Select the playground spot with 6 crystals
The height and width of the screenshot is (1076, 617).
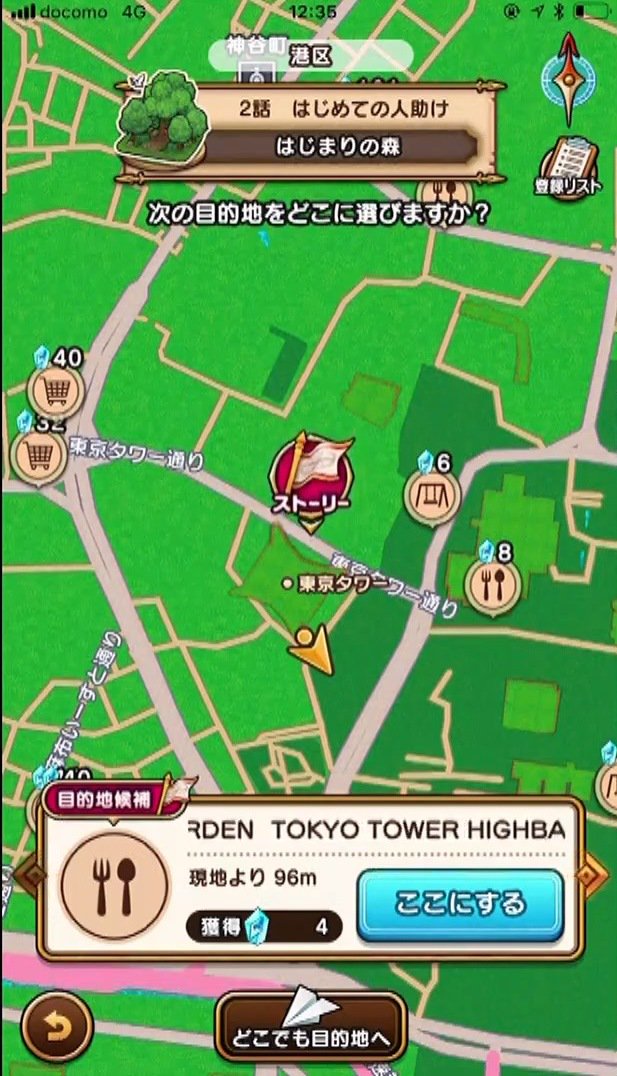(x=432, y=495)
